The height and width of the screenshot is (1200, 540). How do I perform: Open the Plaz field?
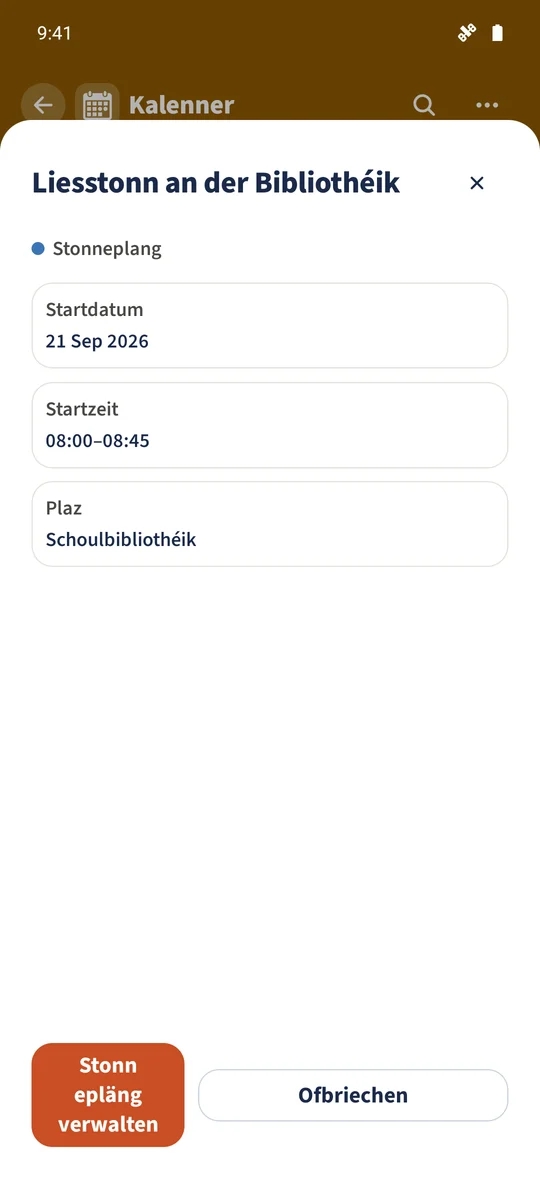pos(270,524)
